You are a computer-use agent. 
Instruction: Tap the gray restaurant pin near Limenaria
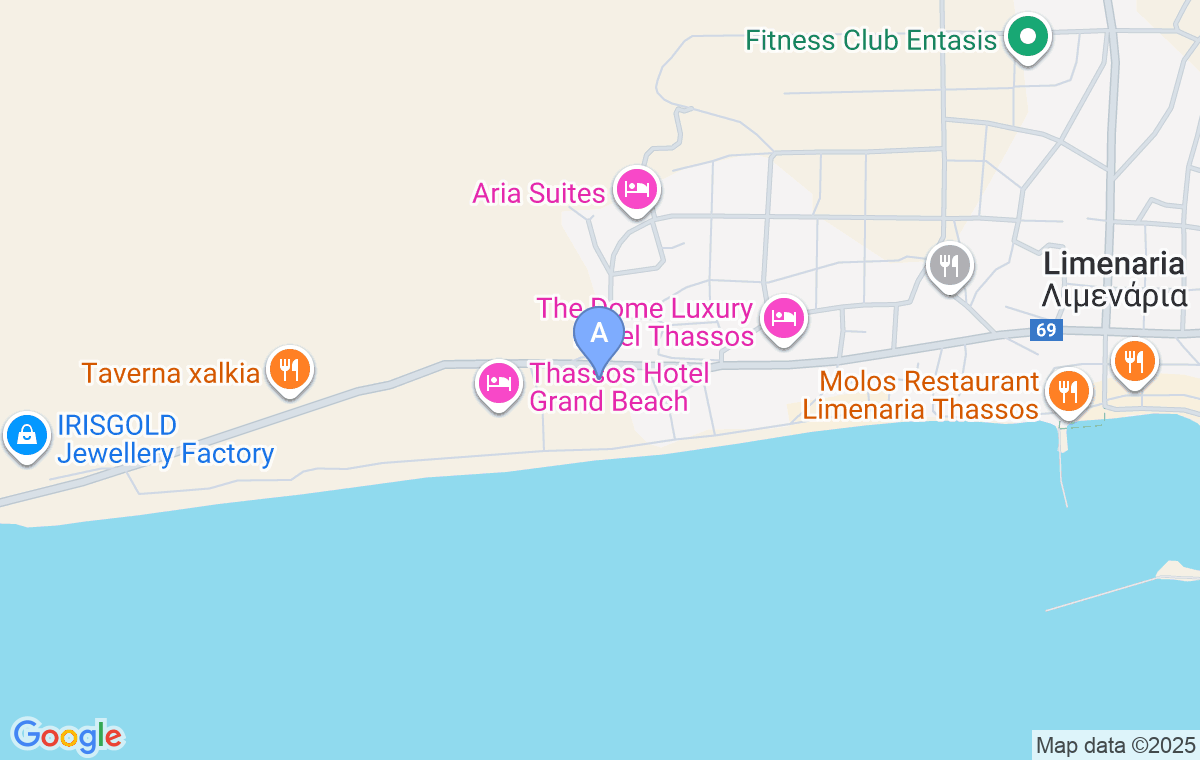949,266
